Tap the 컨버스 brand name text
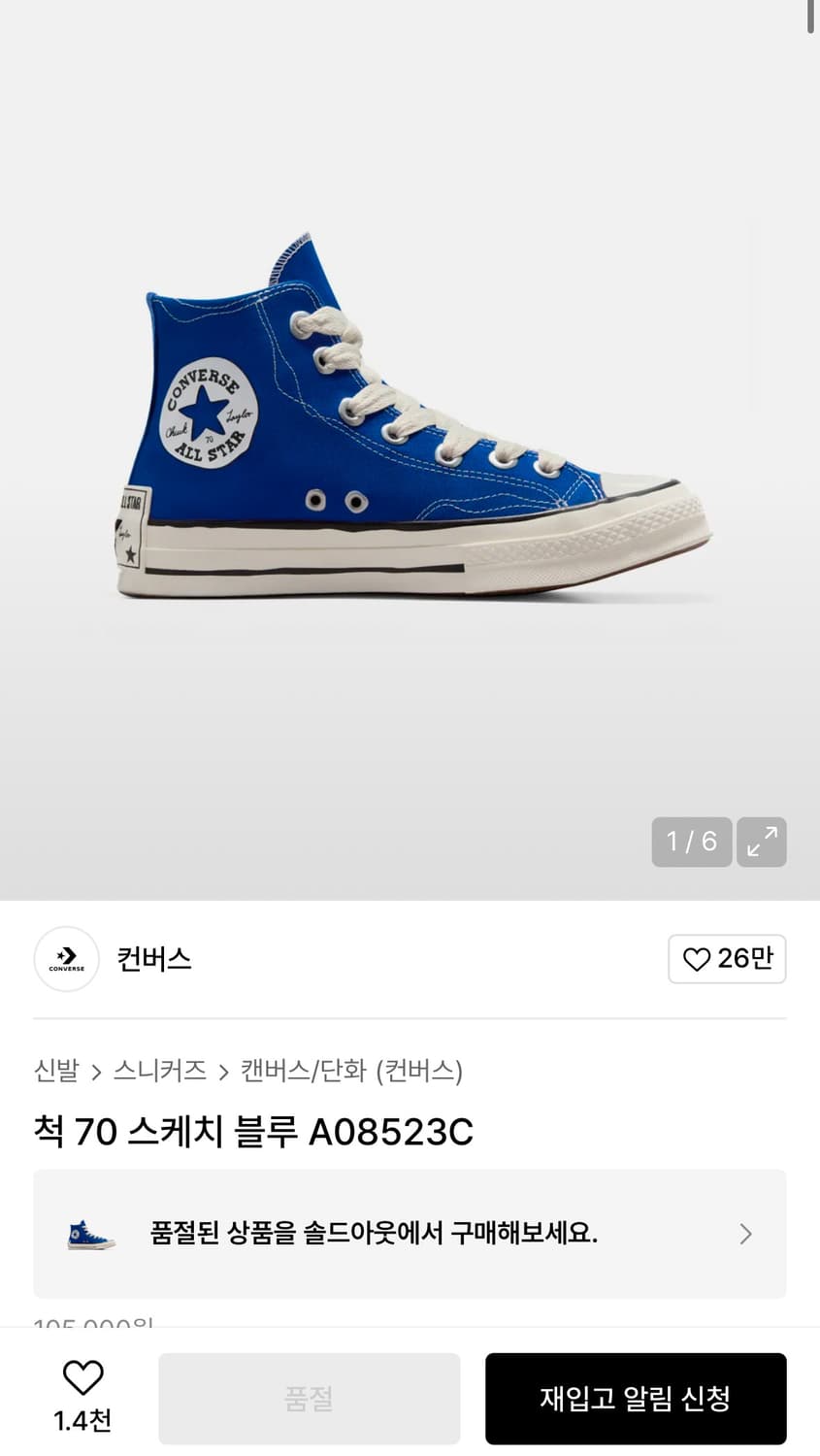This screenshot has height=1456, width=820. pos(152,959)
